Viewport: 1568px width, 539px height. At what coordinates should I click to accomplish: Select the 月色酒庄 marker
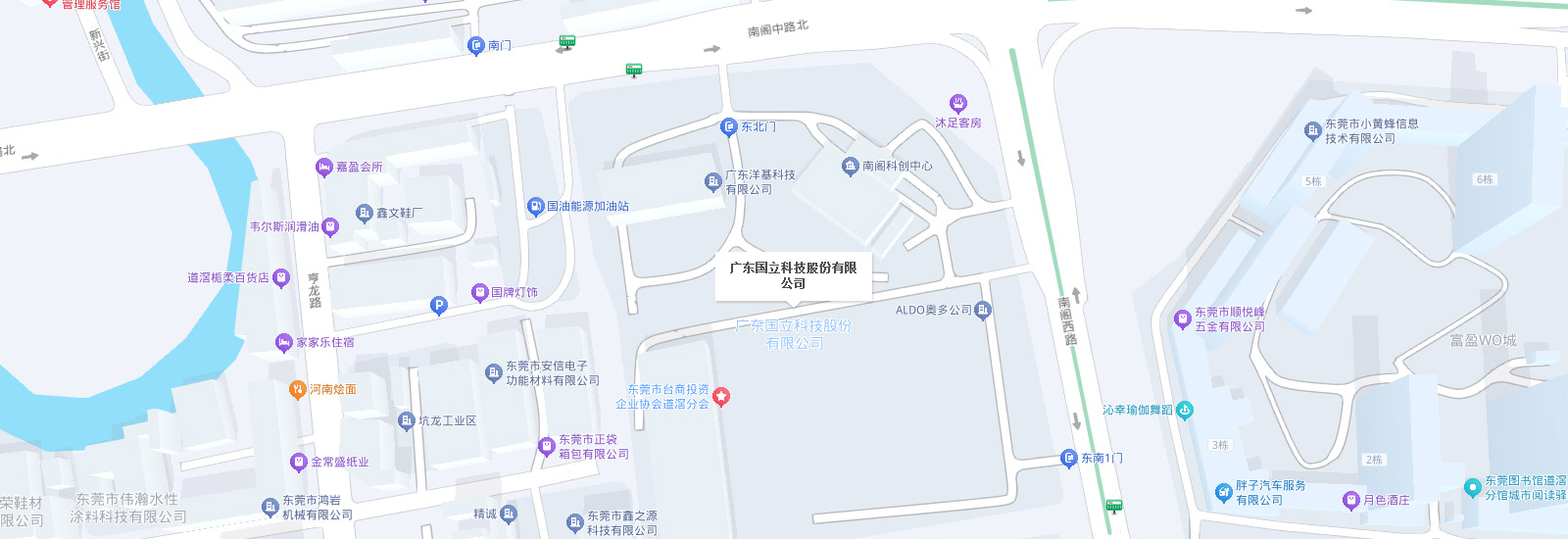click(x=1351, y=500)
